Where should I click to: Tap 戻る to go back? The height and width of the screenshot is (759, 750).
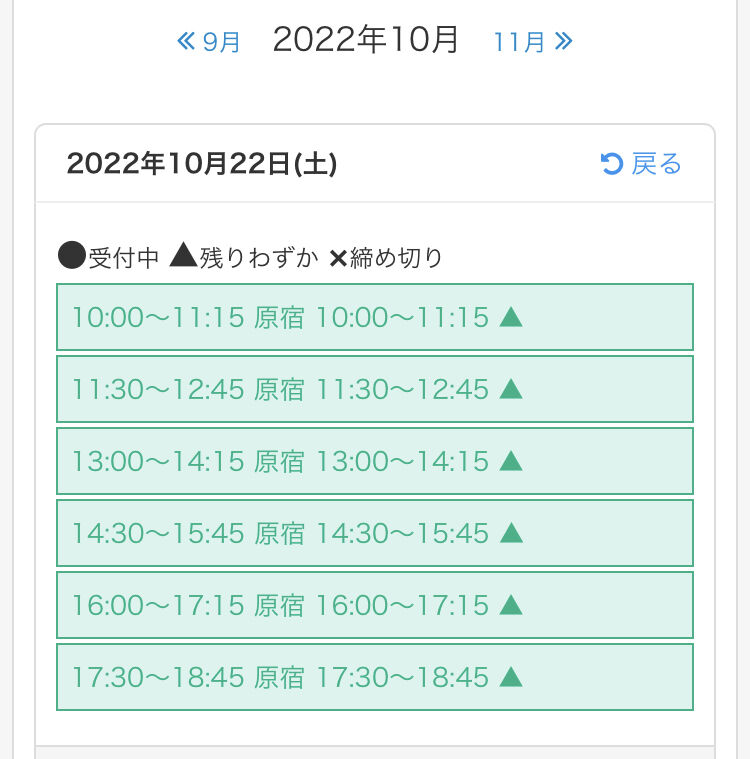641,164
